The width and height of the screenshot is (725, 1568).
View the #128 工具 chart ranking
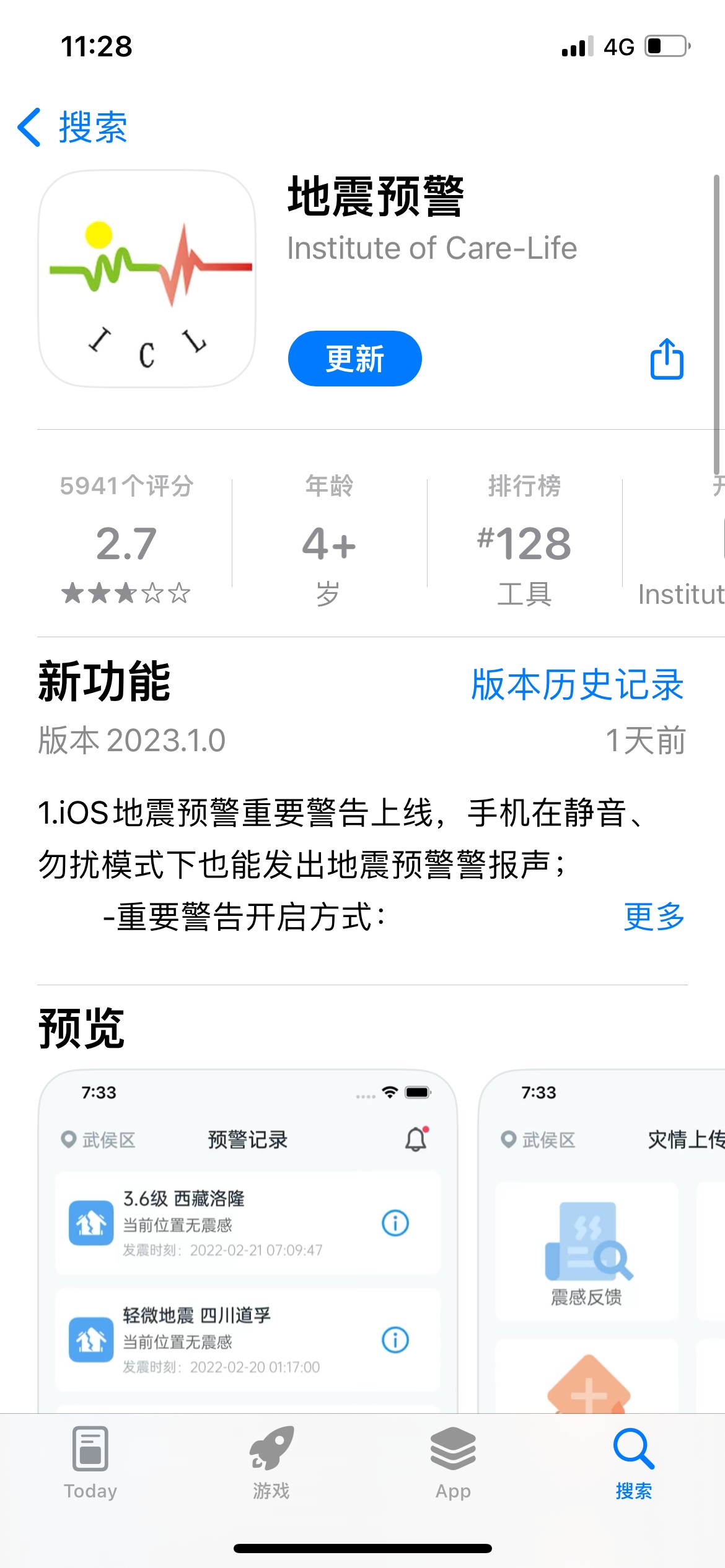(x=524, y=539)
